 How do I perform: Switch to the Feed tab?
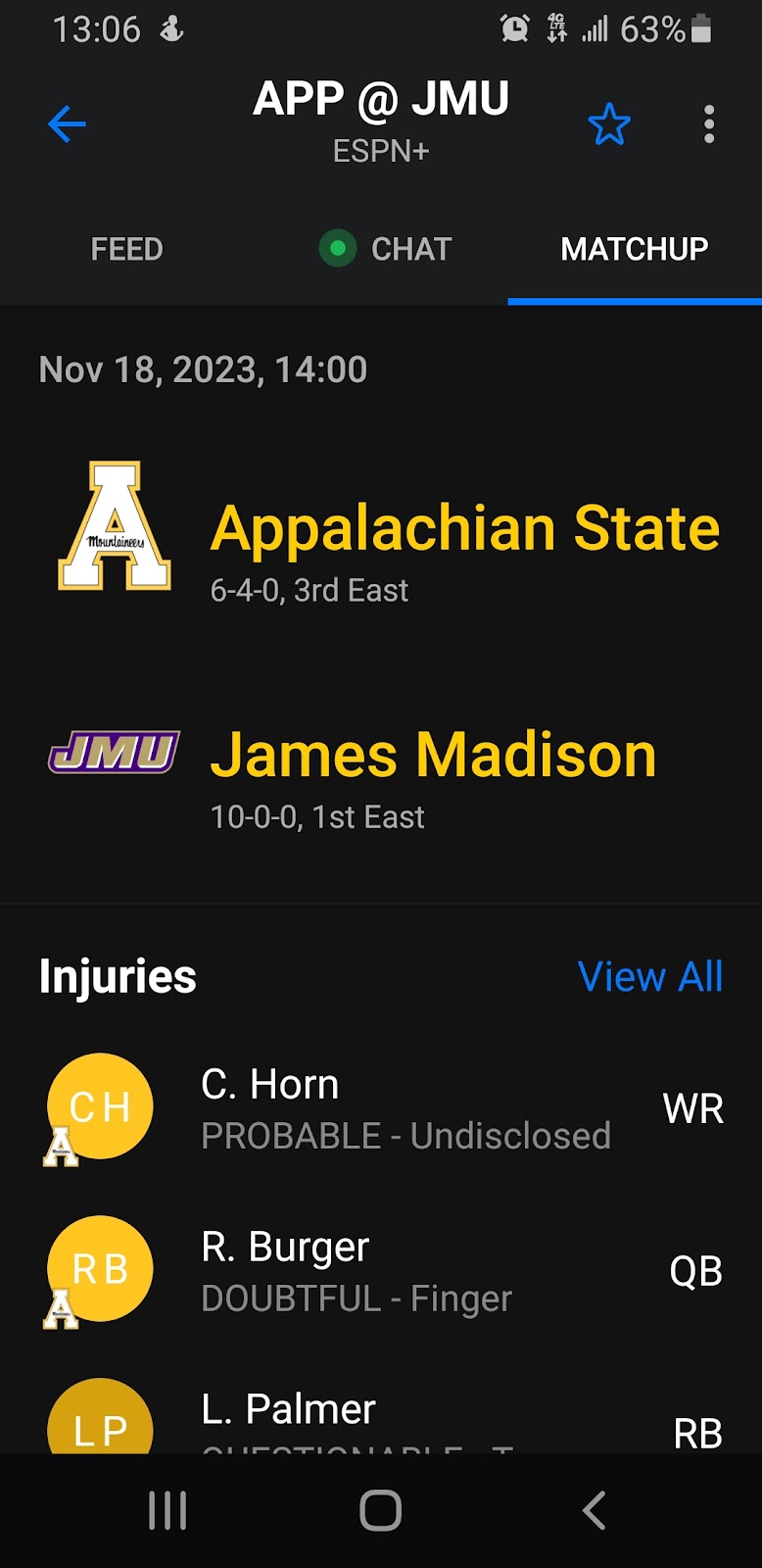(126, 249)
